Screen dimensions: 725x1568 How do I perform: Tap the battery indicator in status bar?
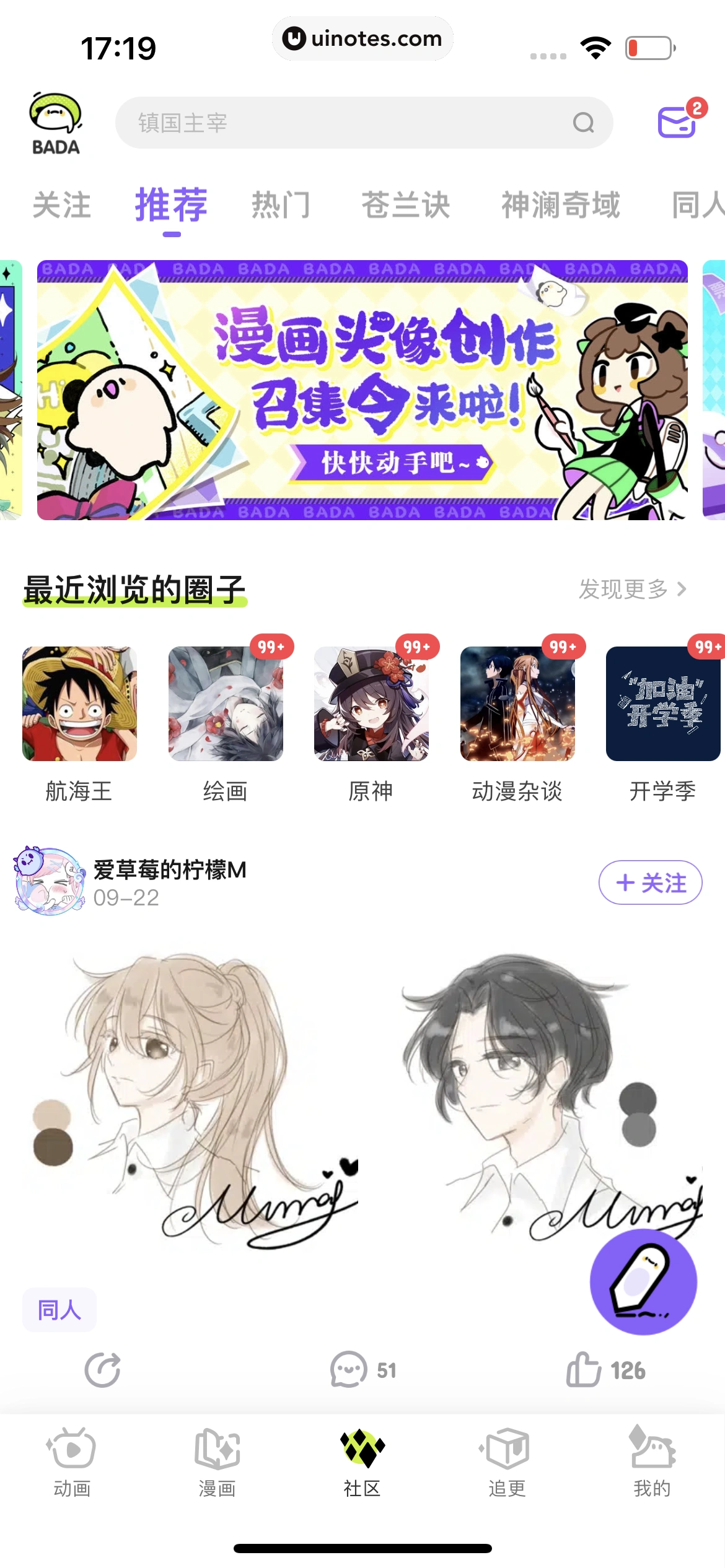coord(649,46)
